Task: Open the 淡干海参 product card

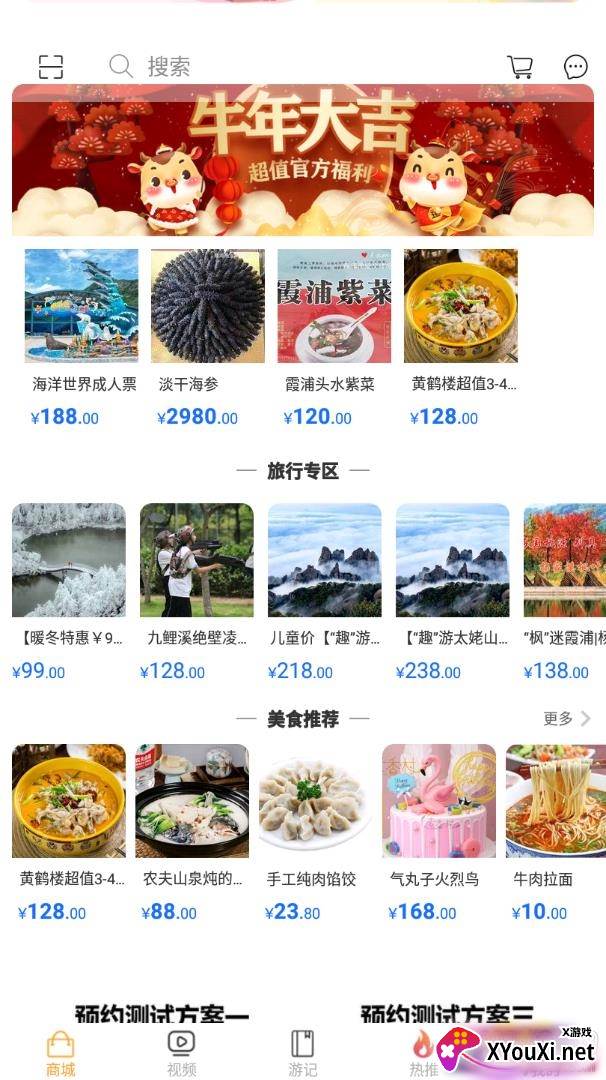Action: pos(208,306)
